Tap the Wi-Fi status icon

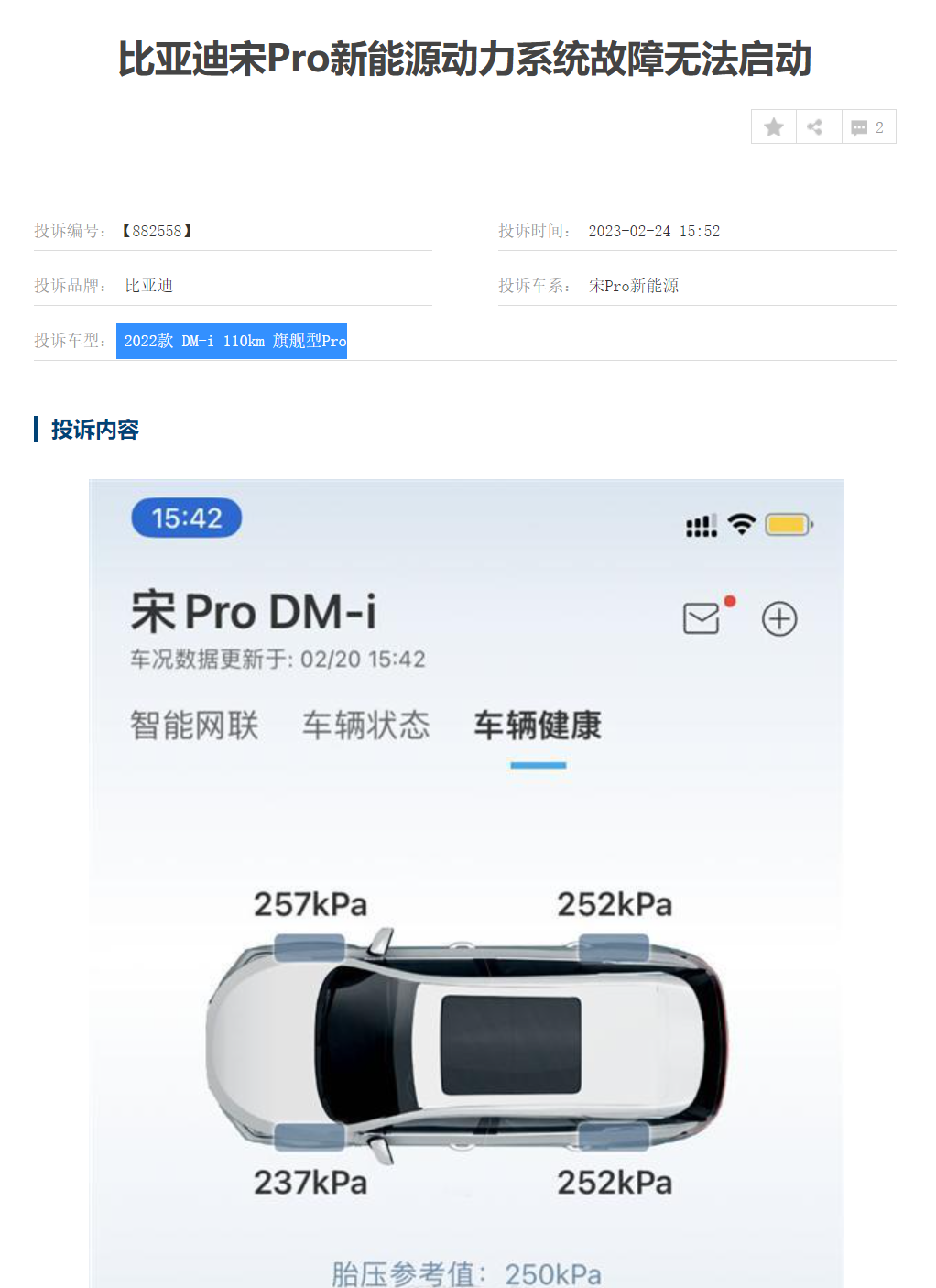point(742,523)
